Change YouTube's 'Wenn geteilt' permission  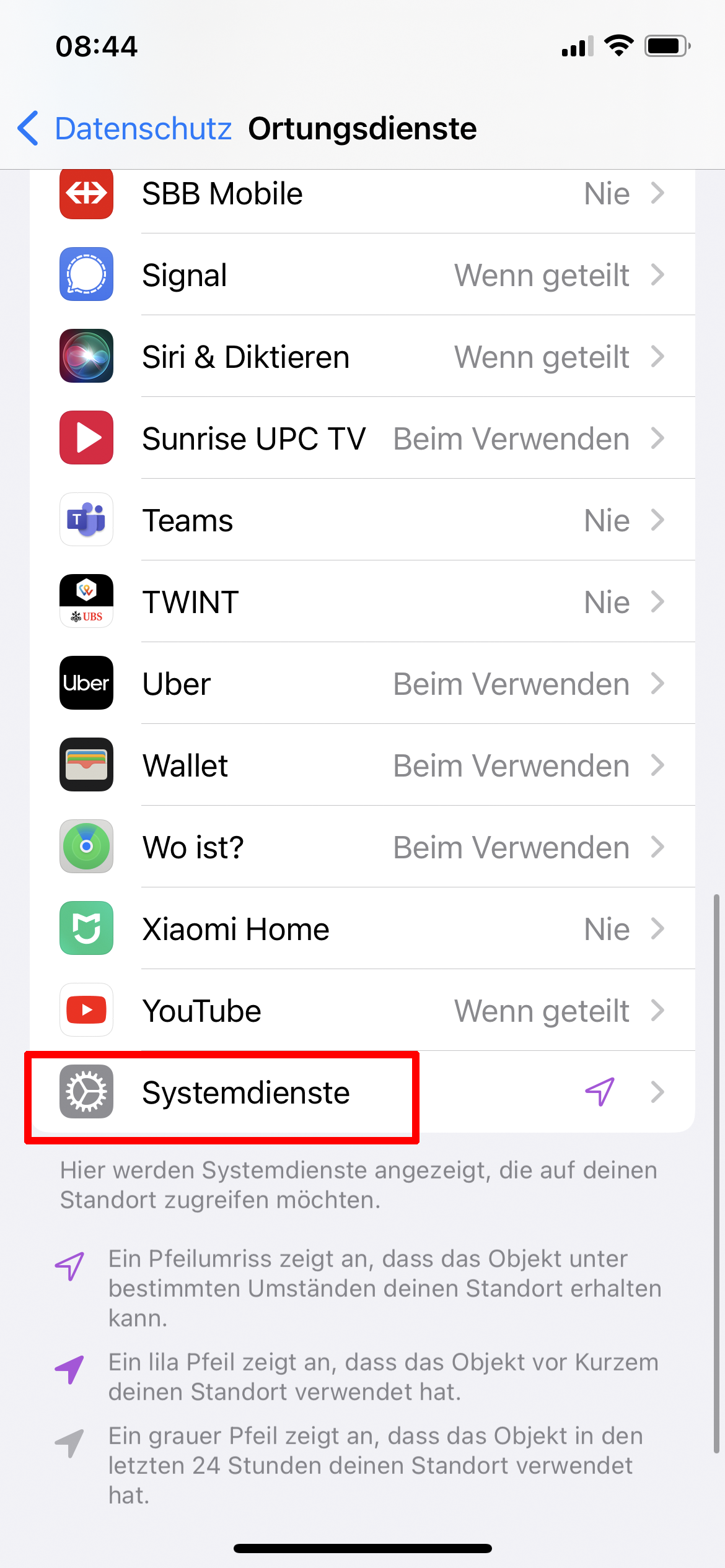[x=542, y=1010]
